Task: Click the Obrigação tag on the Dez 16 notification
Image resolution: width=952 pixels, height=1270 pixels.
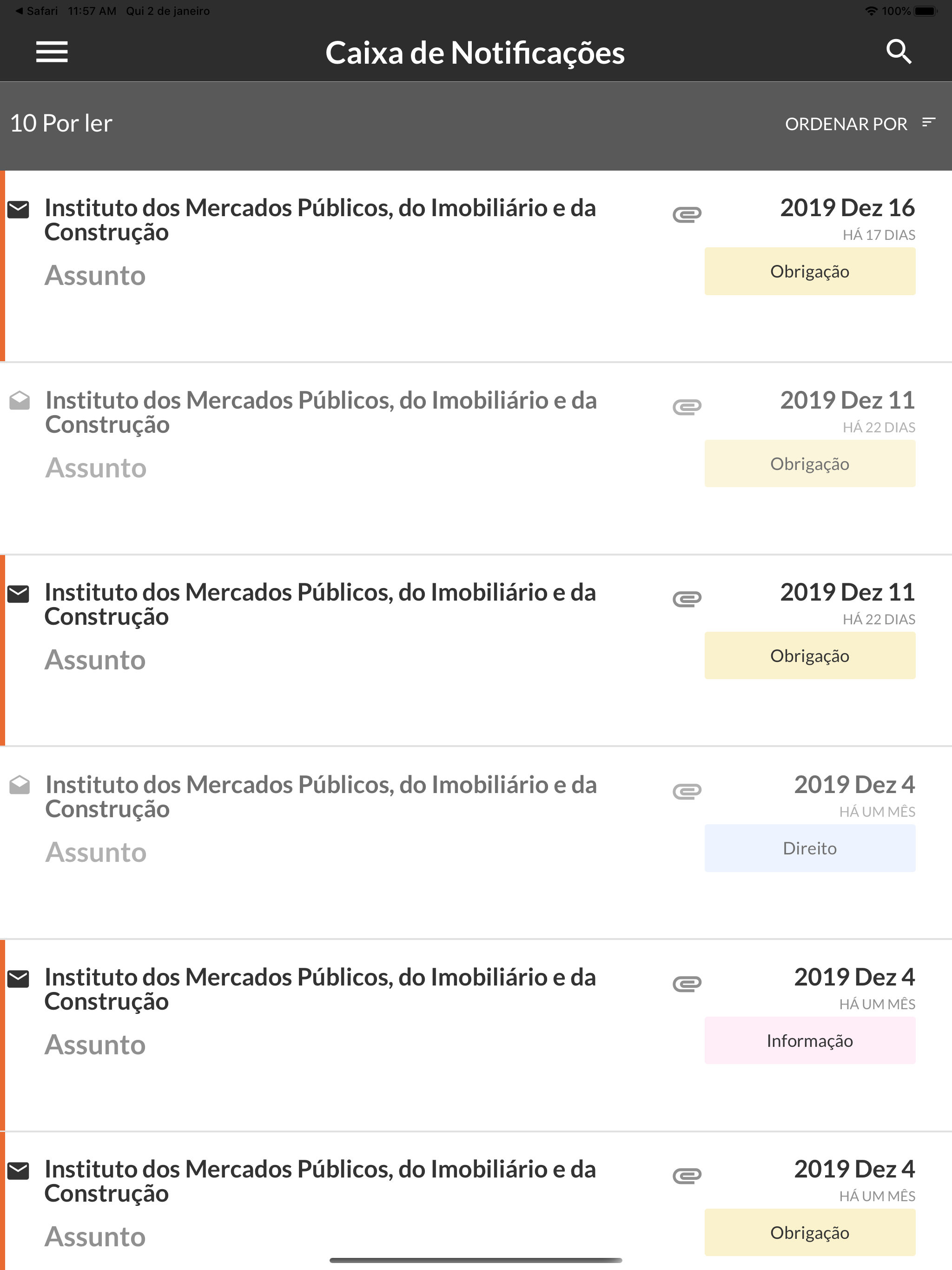Action: (810, 271)
